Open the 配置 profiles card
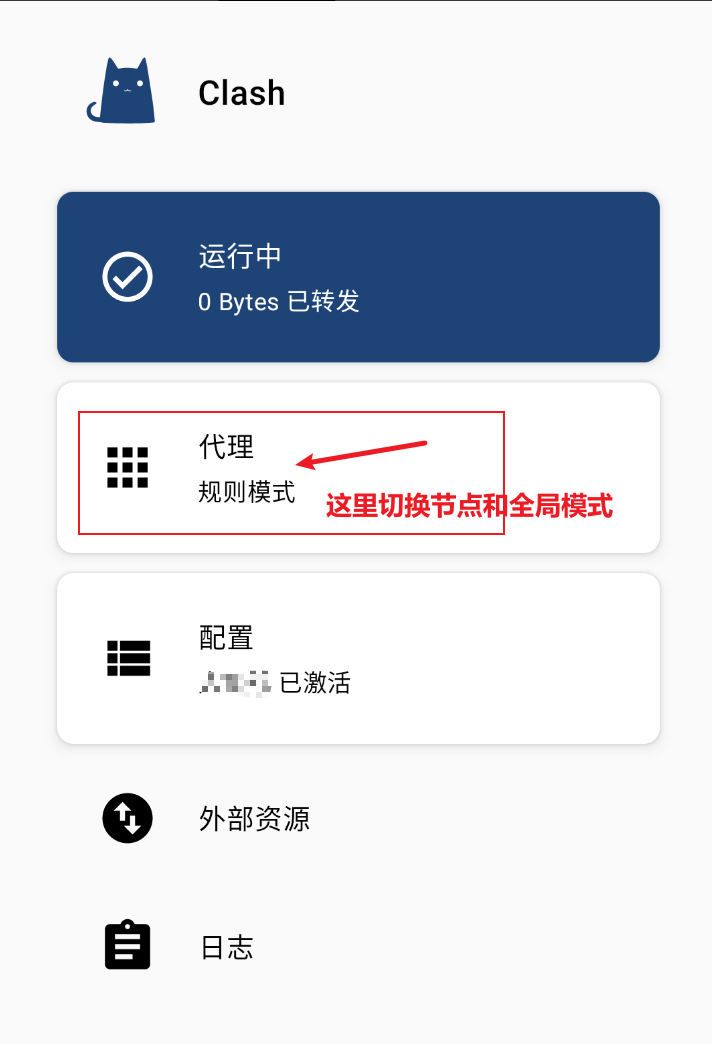Image resolution: width=712 pixels, height=1044 pixels. [x=358, y=658]
